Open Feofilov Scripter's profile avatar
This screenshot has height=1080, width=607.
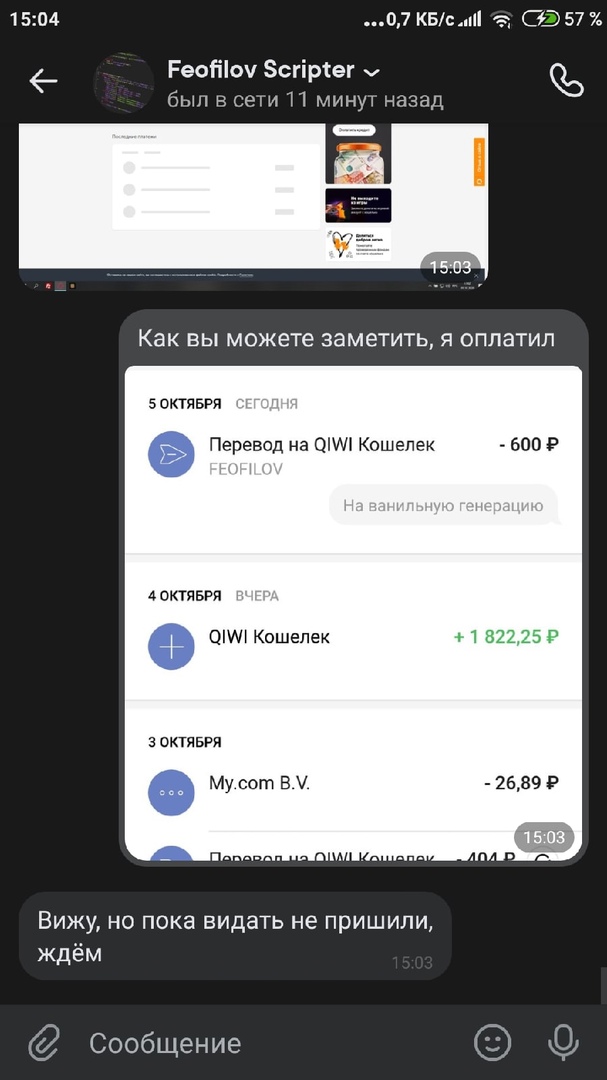pyautogui.click(x=122, y=81)
